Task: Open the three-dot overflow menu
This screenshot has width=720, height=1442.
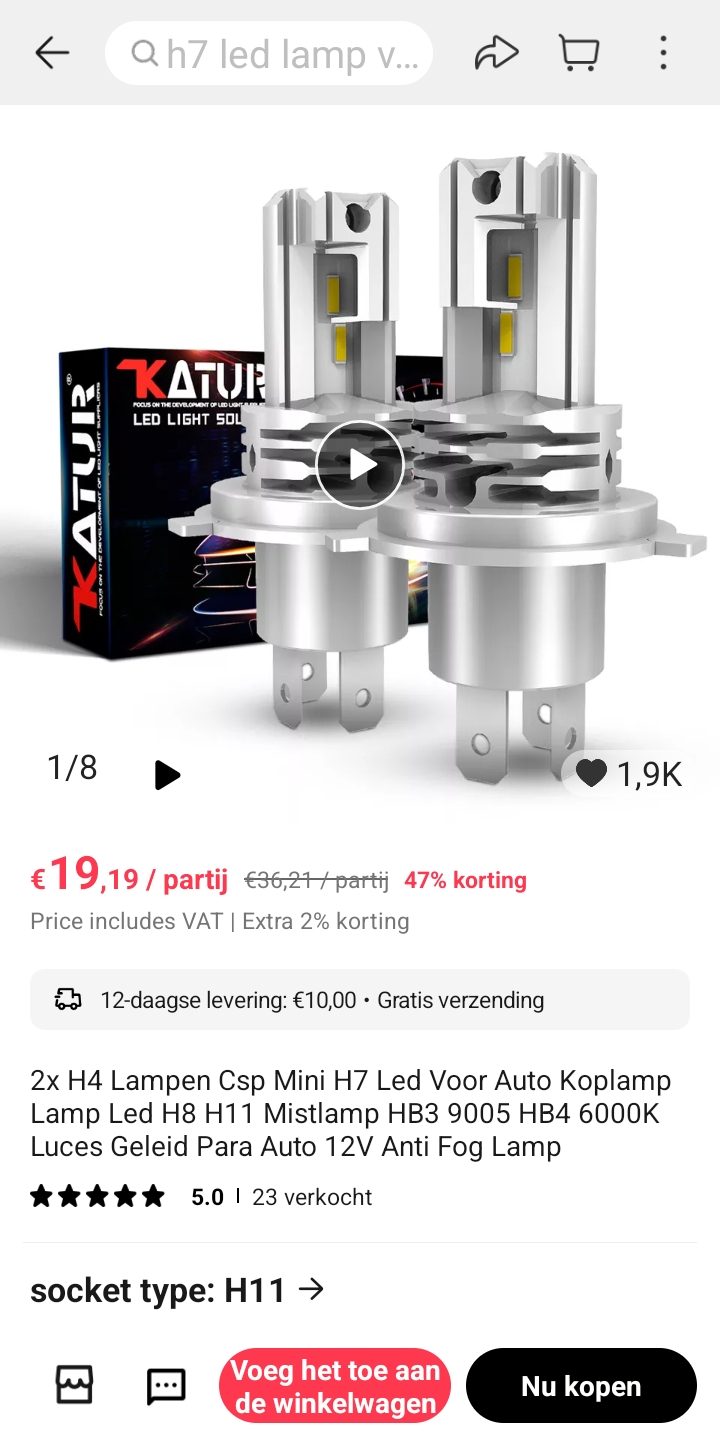Action: click(663, 53)
